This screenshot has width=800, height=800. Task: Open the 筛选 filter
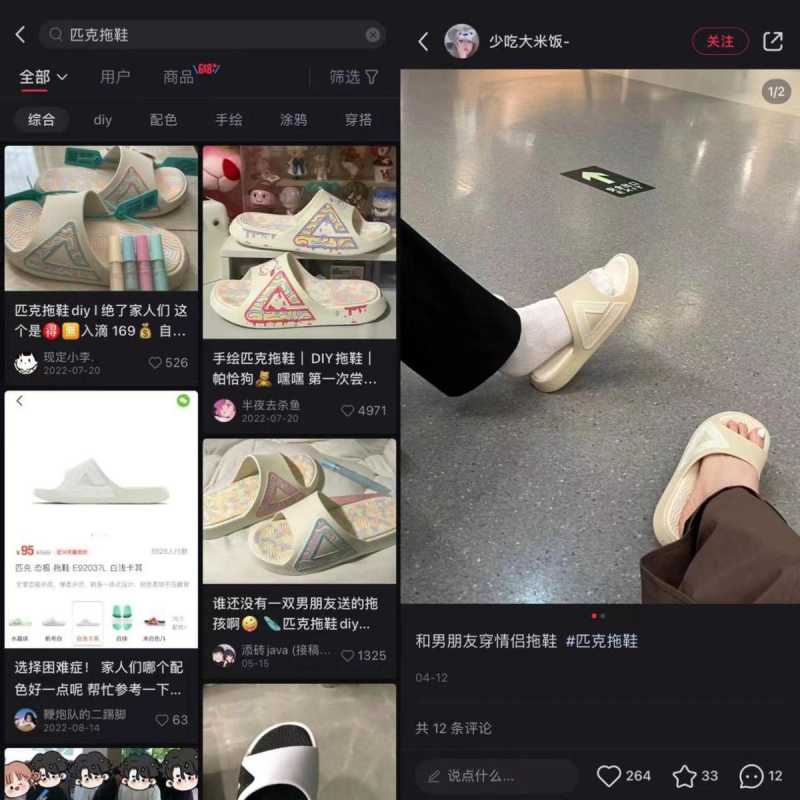pyautogui.click(x=354, y=77)
